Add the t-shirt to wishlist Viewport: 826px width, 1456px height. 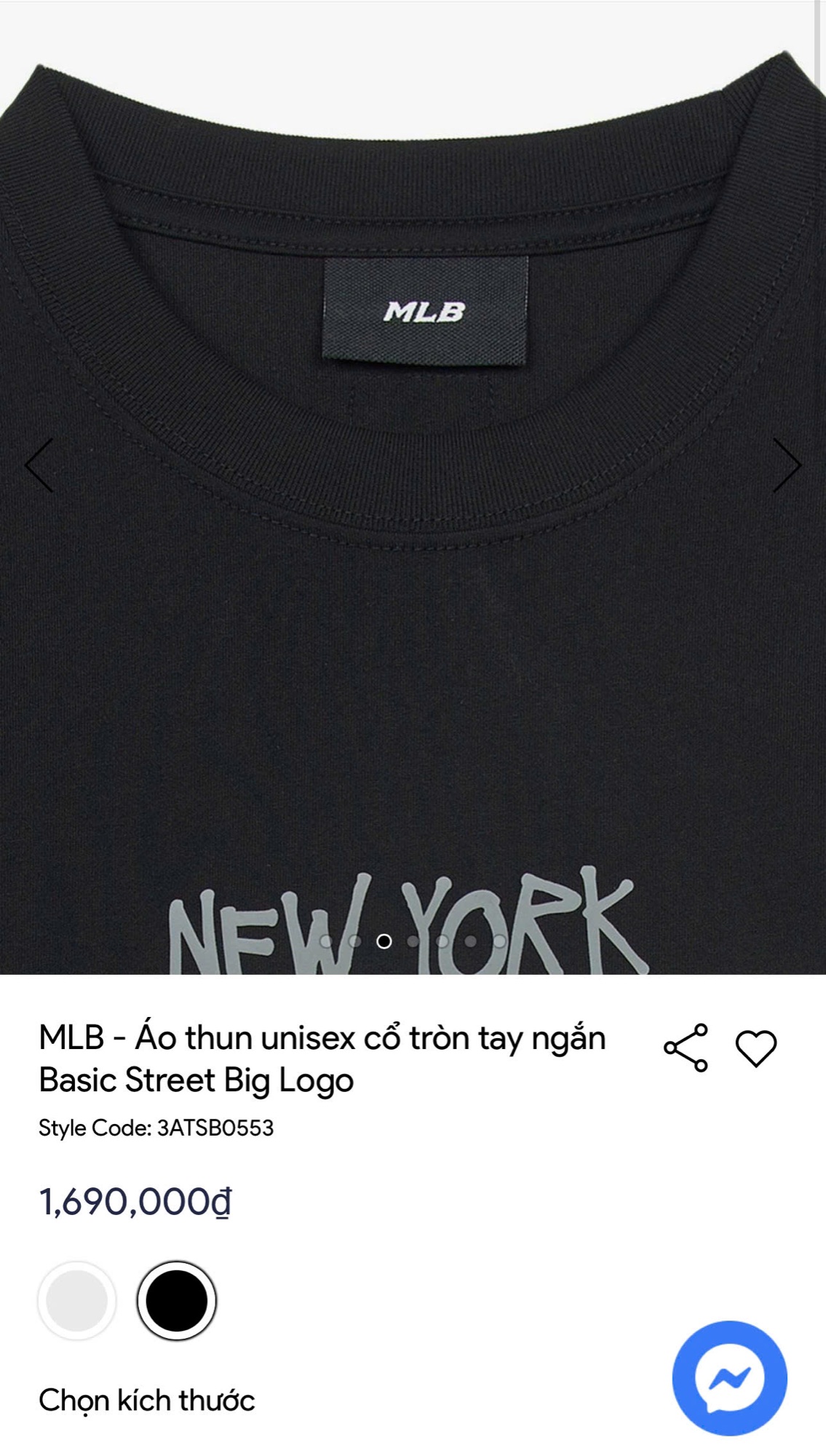click(x=756, y=1048)
